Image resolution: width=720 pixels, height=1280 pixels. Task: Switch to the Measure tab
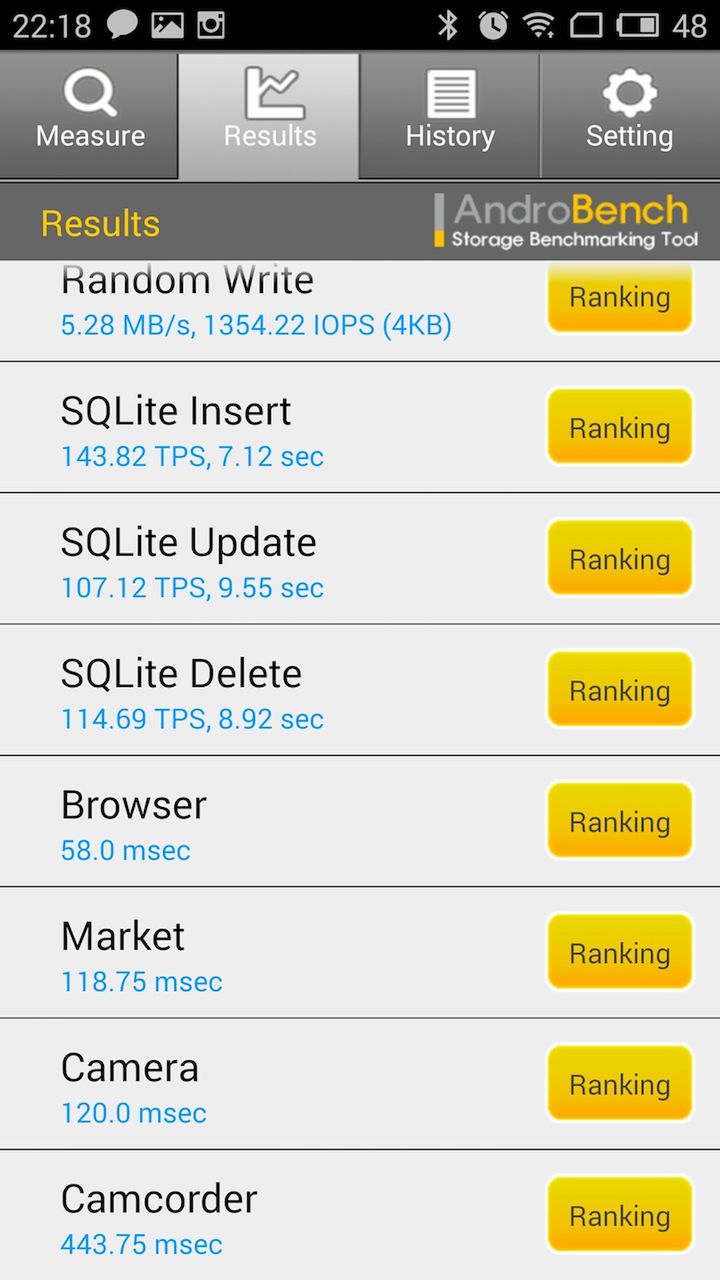tap(90, 115)
